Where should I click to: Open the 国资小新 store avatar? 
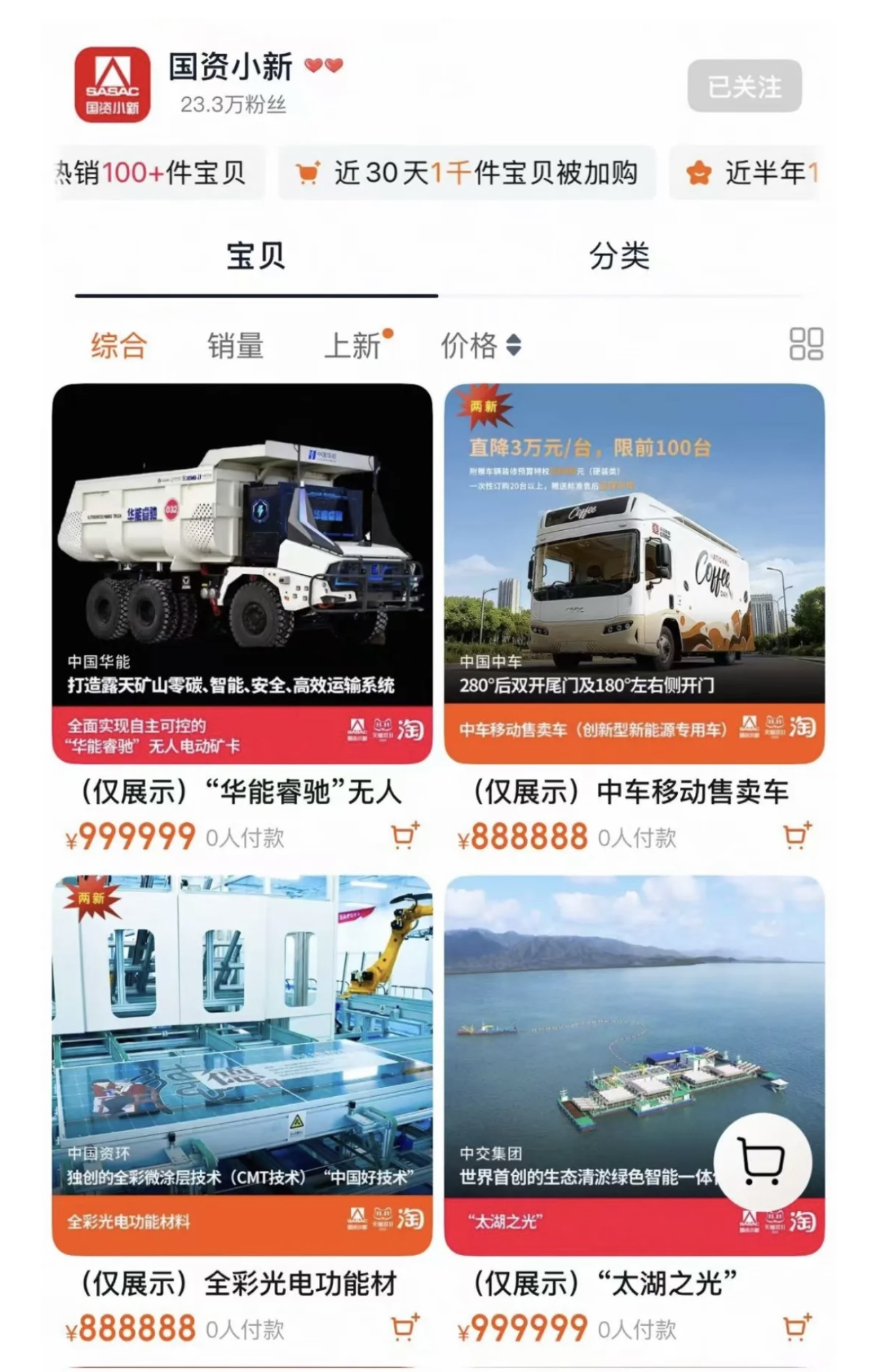click(112, 85)
